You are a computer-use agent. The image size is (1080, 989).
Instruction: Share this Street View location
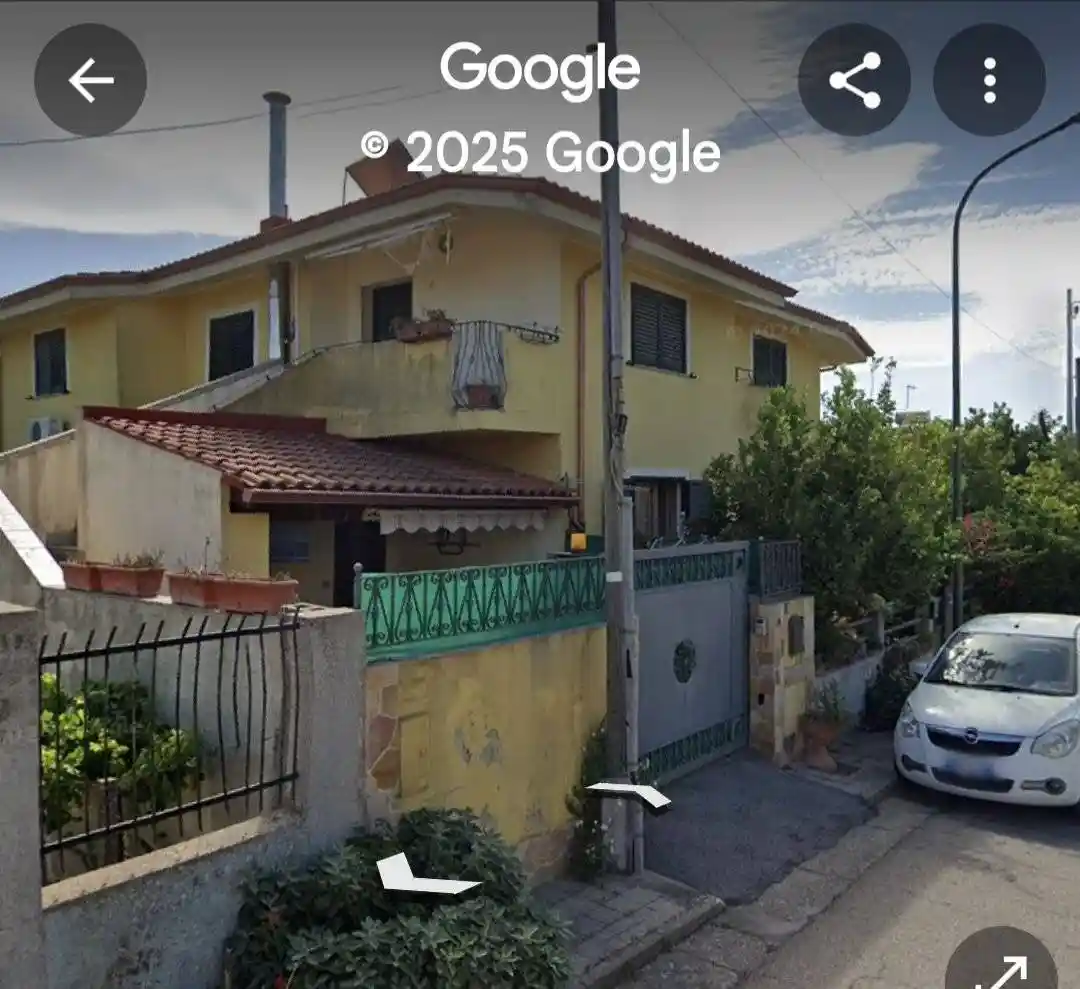pos(854,80)
